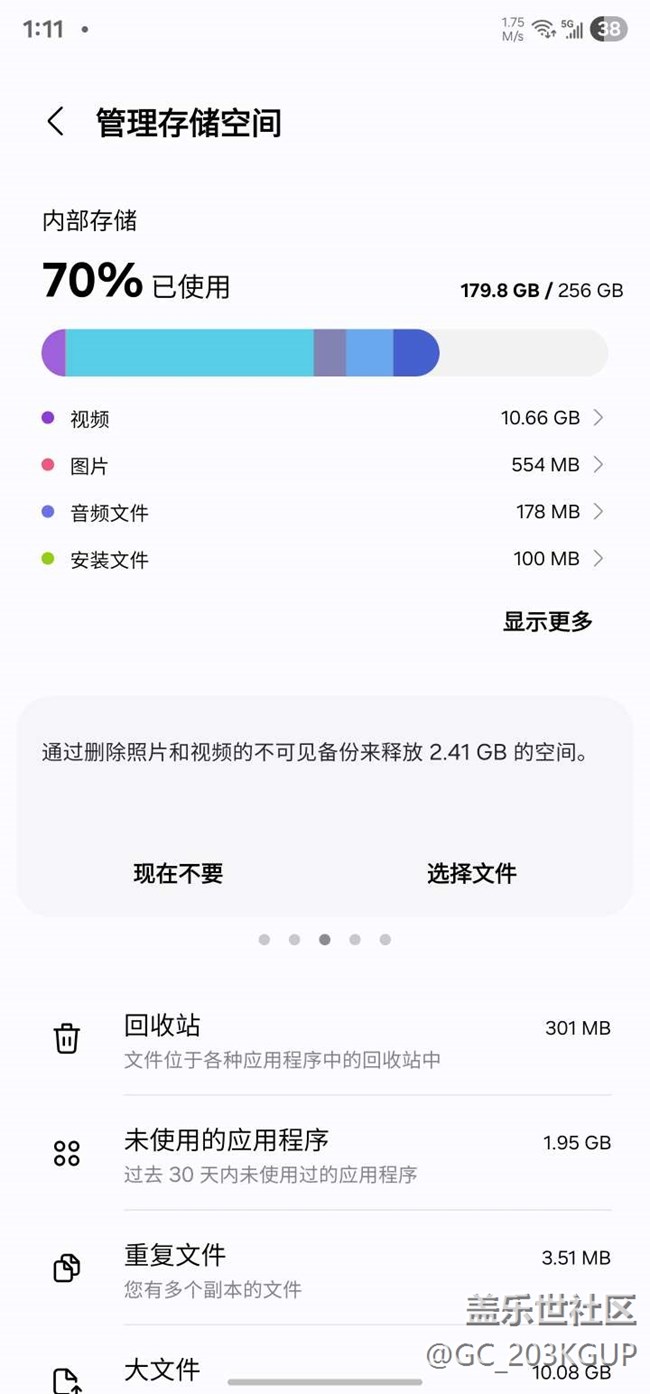Open the 图片 storage category
Screen dimensions: 650x1394
click(x=323, y=465)
